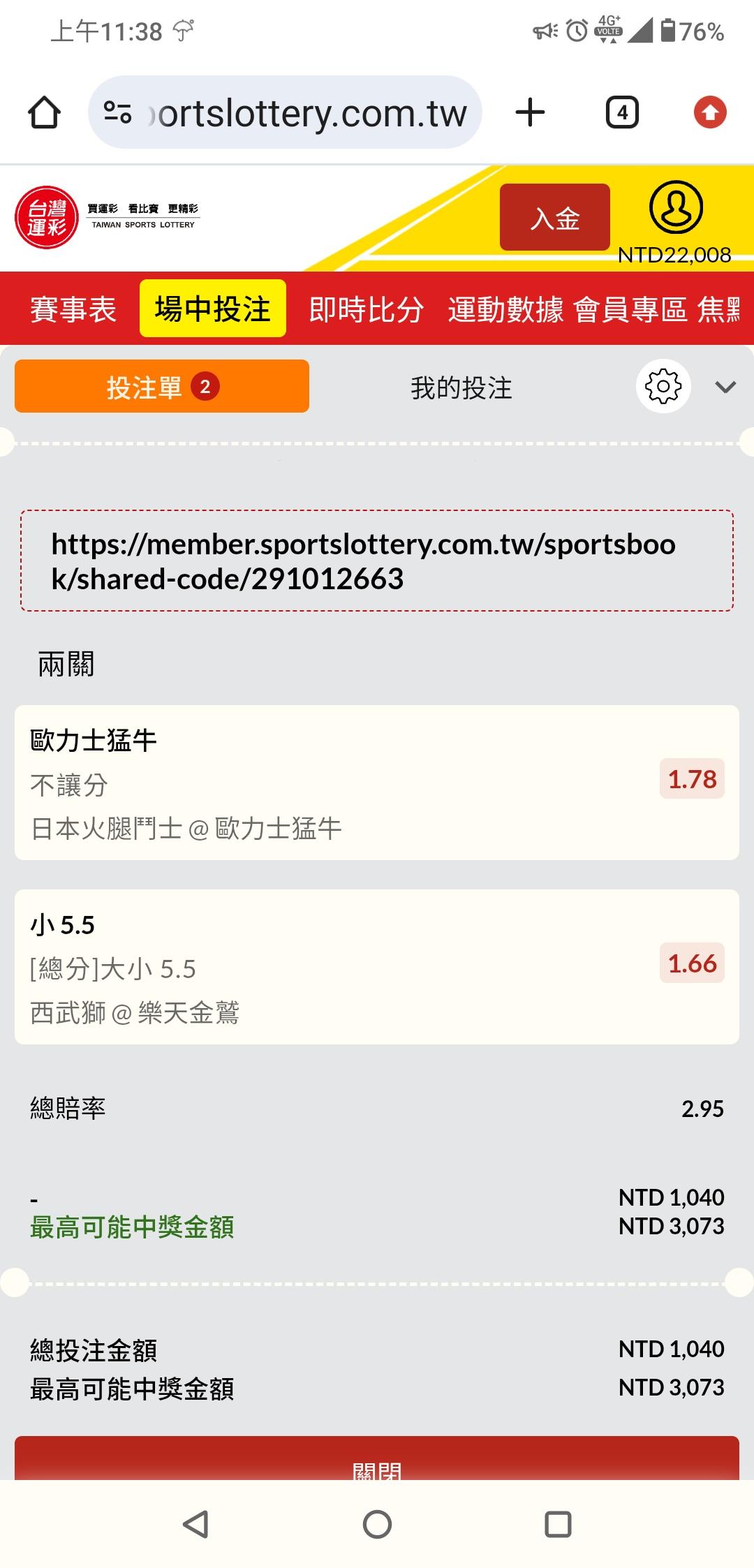This screenshot has width=754, height=1568.
Task: Collapse the bet slip with the chevron
Action: [x=725, y=387]
